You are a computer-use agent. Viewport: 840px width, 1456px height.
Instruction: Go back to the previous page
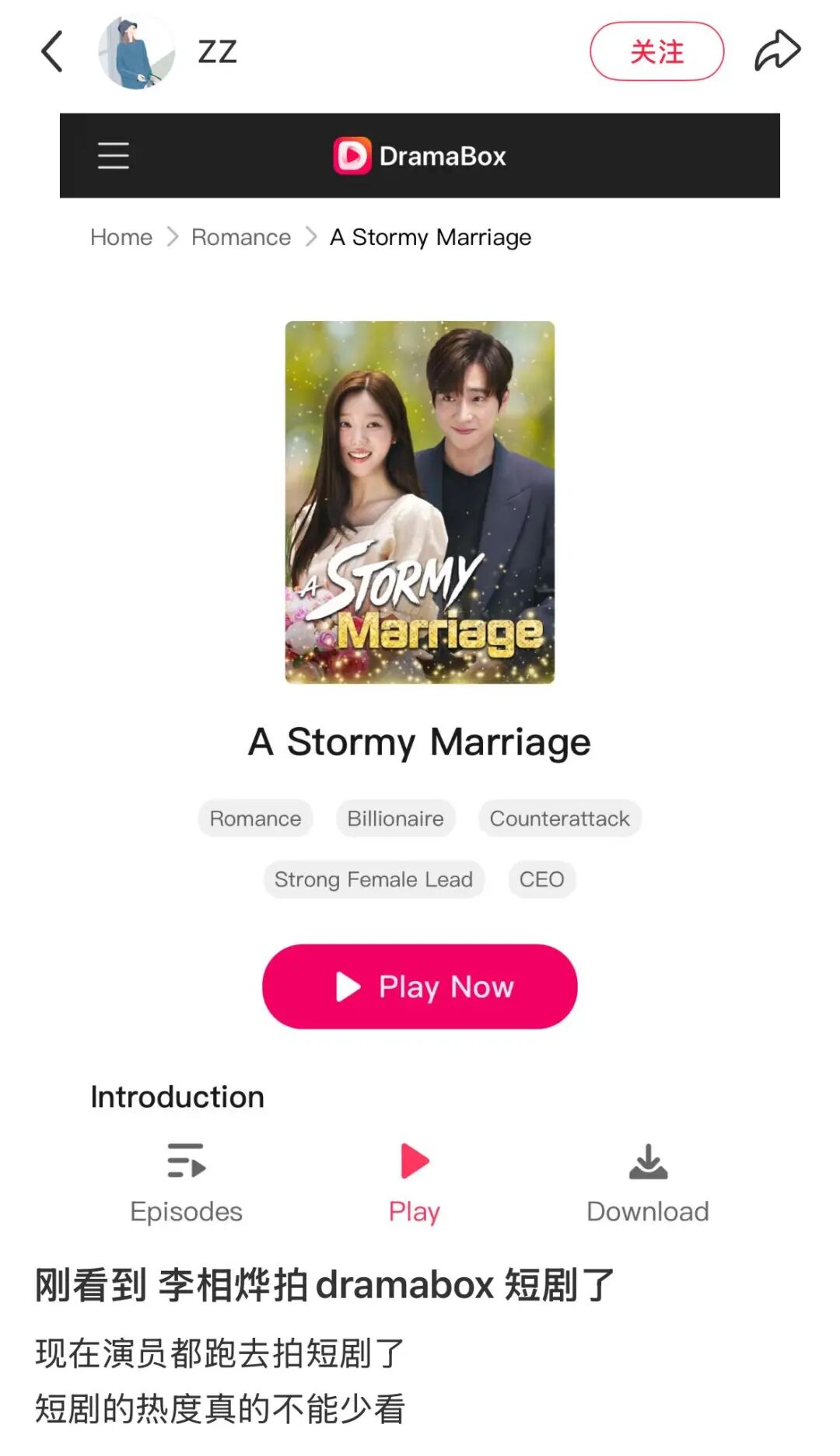click(x=51, y=52)
